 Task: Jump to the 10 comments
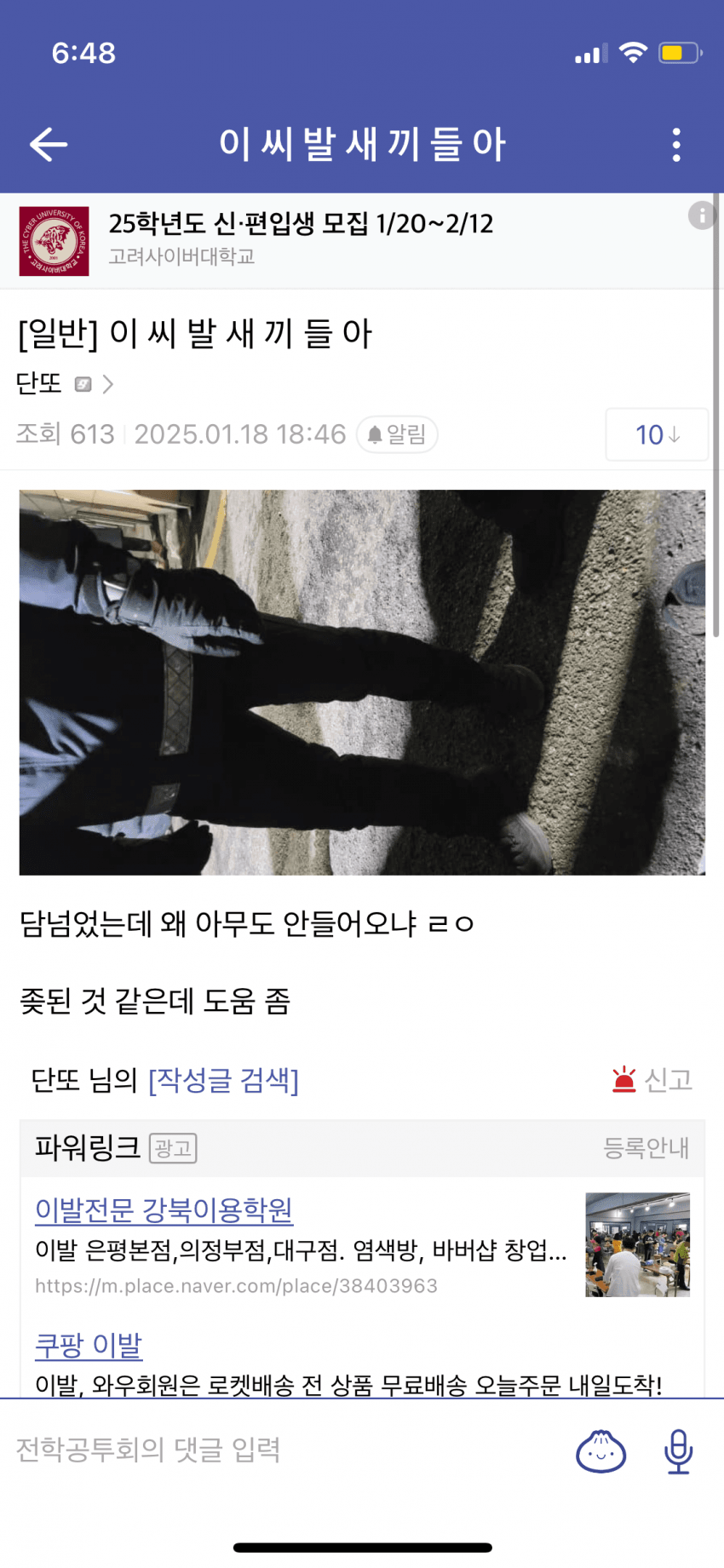coord(656,434)
